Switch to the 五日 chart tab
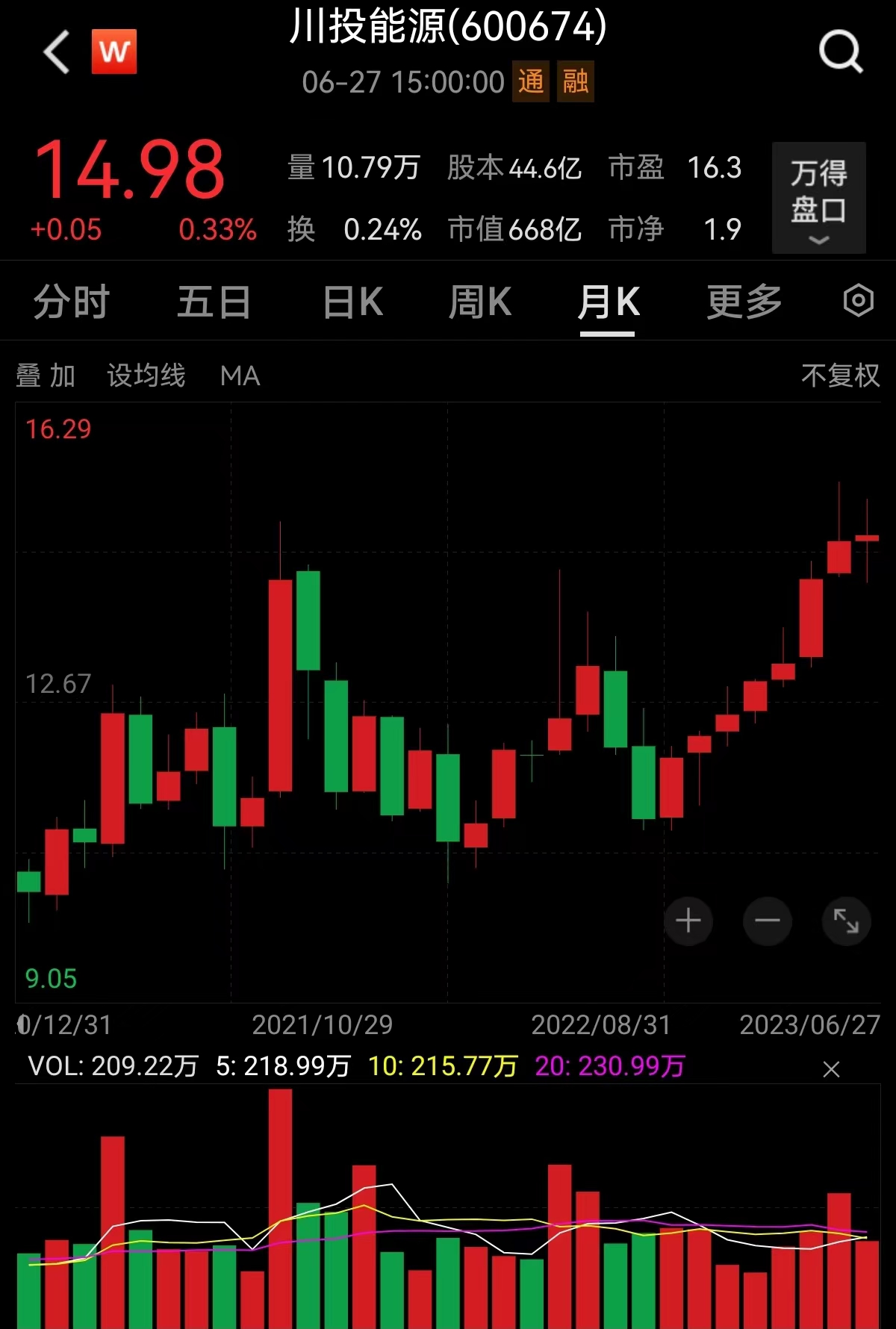Screen dimensions: 896x1329 point(214,302)
